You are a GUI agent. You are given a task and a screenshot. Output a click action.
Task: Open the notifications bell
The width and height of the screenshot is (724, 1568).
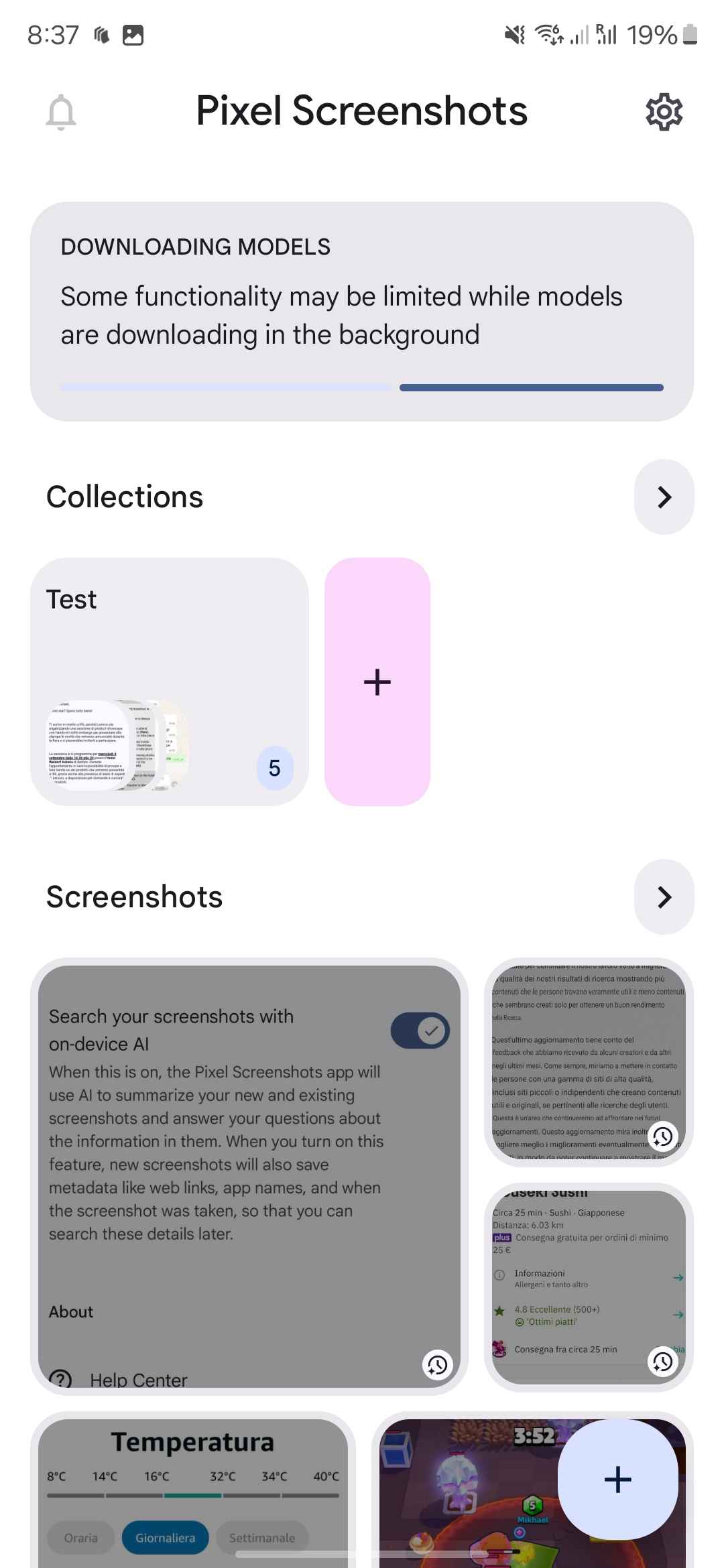(60, 112)
